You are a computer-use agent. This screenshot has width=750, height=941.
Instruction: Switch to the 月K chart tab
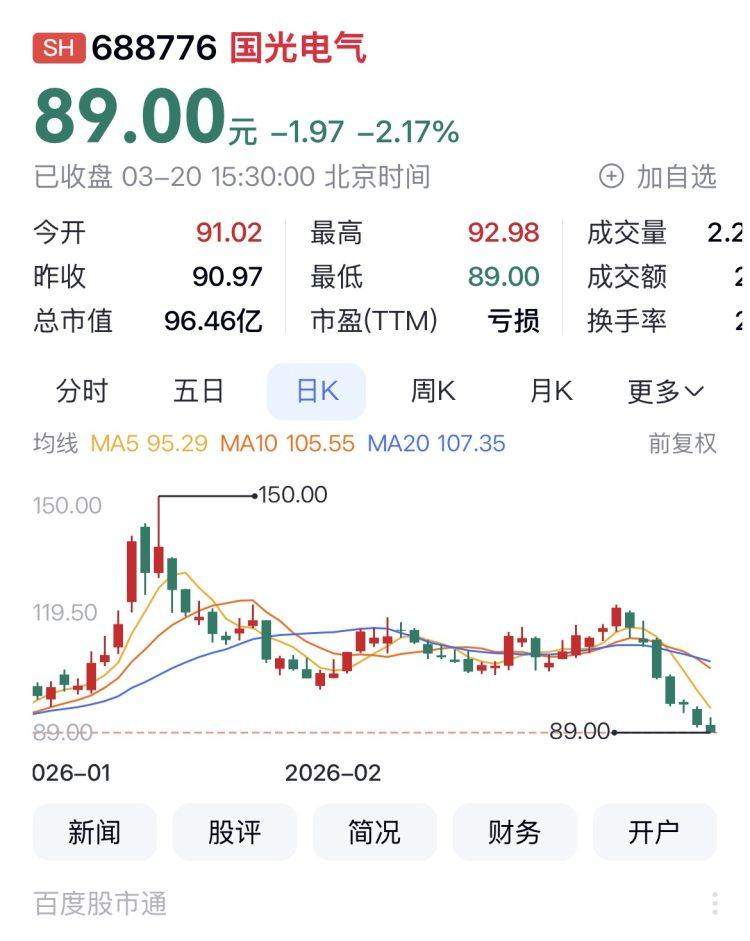(551, 391)
